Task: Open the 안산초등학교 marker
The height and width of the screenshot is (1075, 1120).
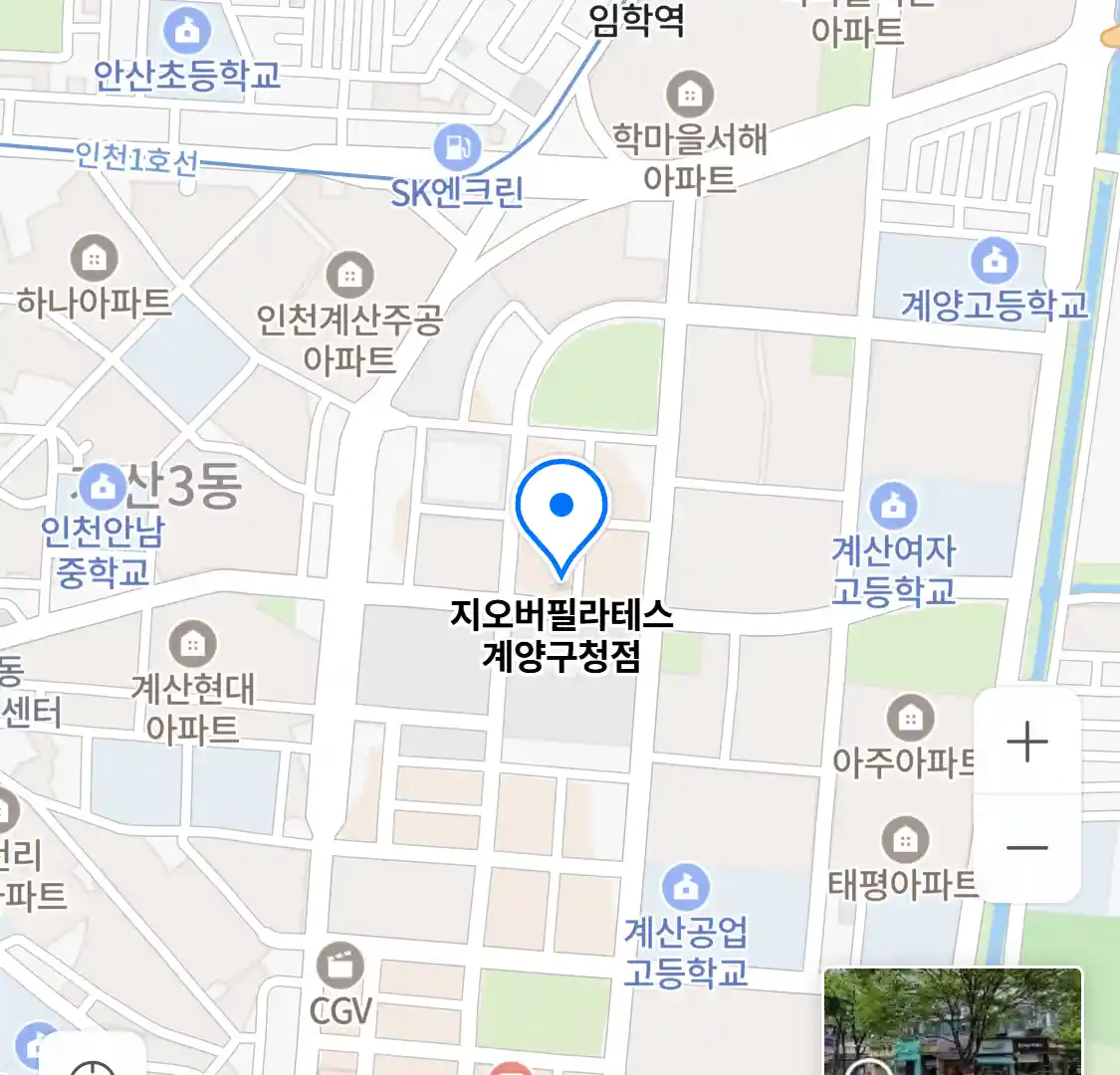Action: point(186,33)
